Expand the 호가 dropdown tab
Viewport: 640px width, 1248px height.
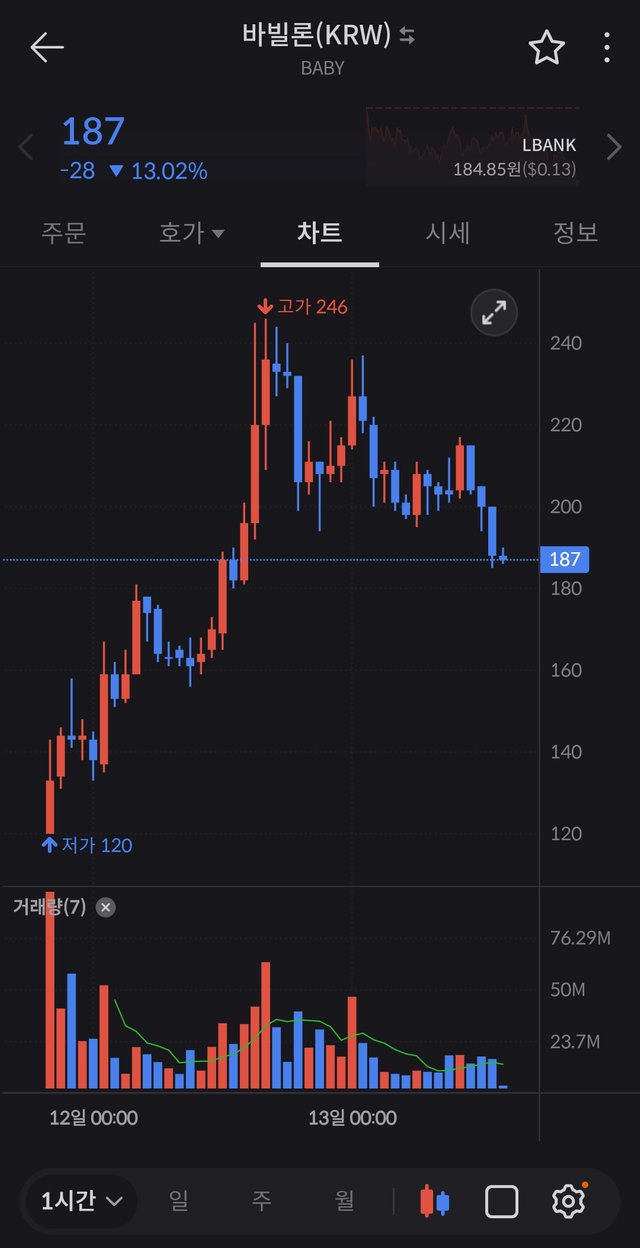pos(192,233)
